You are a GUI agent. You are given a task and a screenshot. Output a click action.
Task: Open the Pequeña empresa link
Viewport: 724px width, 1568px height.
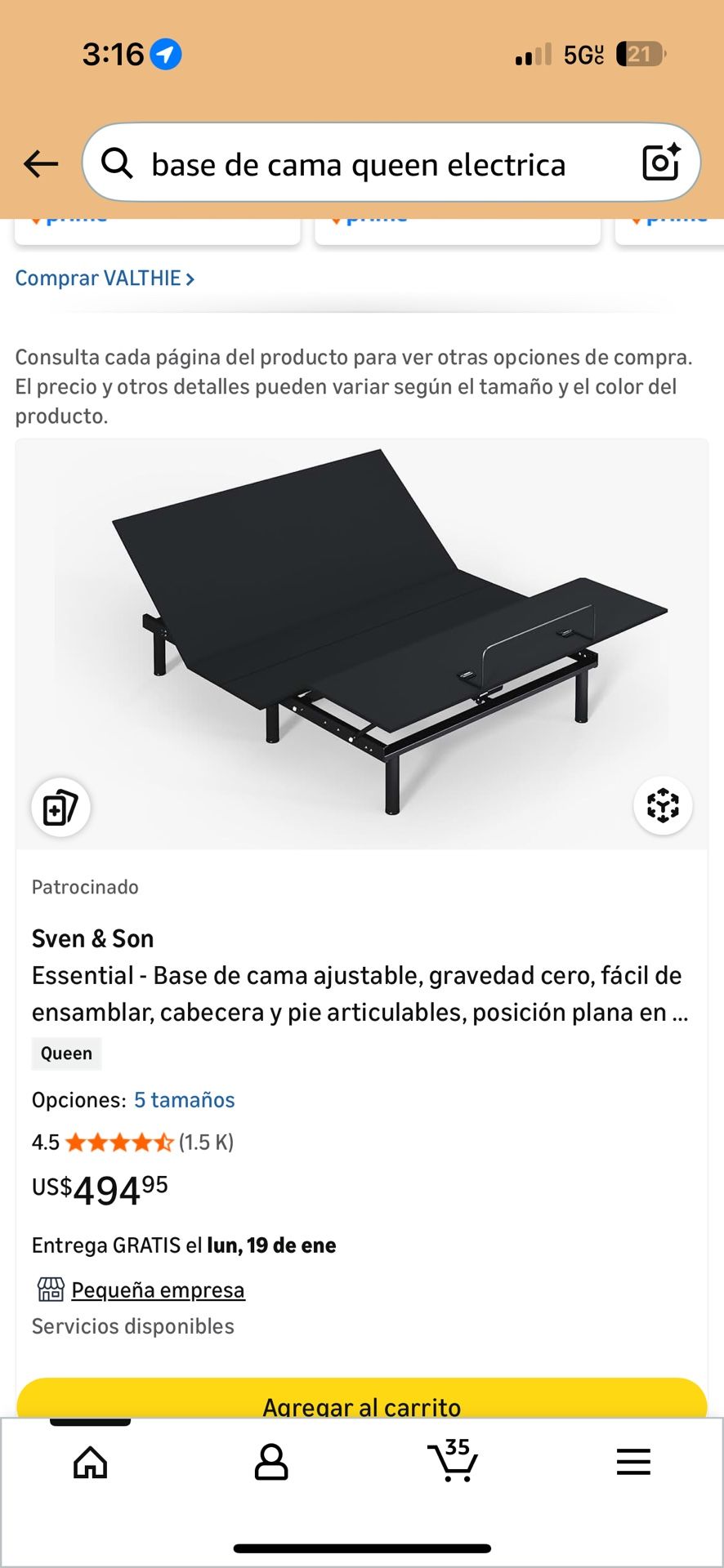click(158, 1290)
